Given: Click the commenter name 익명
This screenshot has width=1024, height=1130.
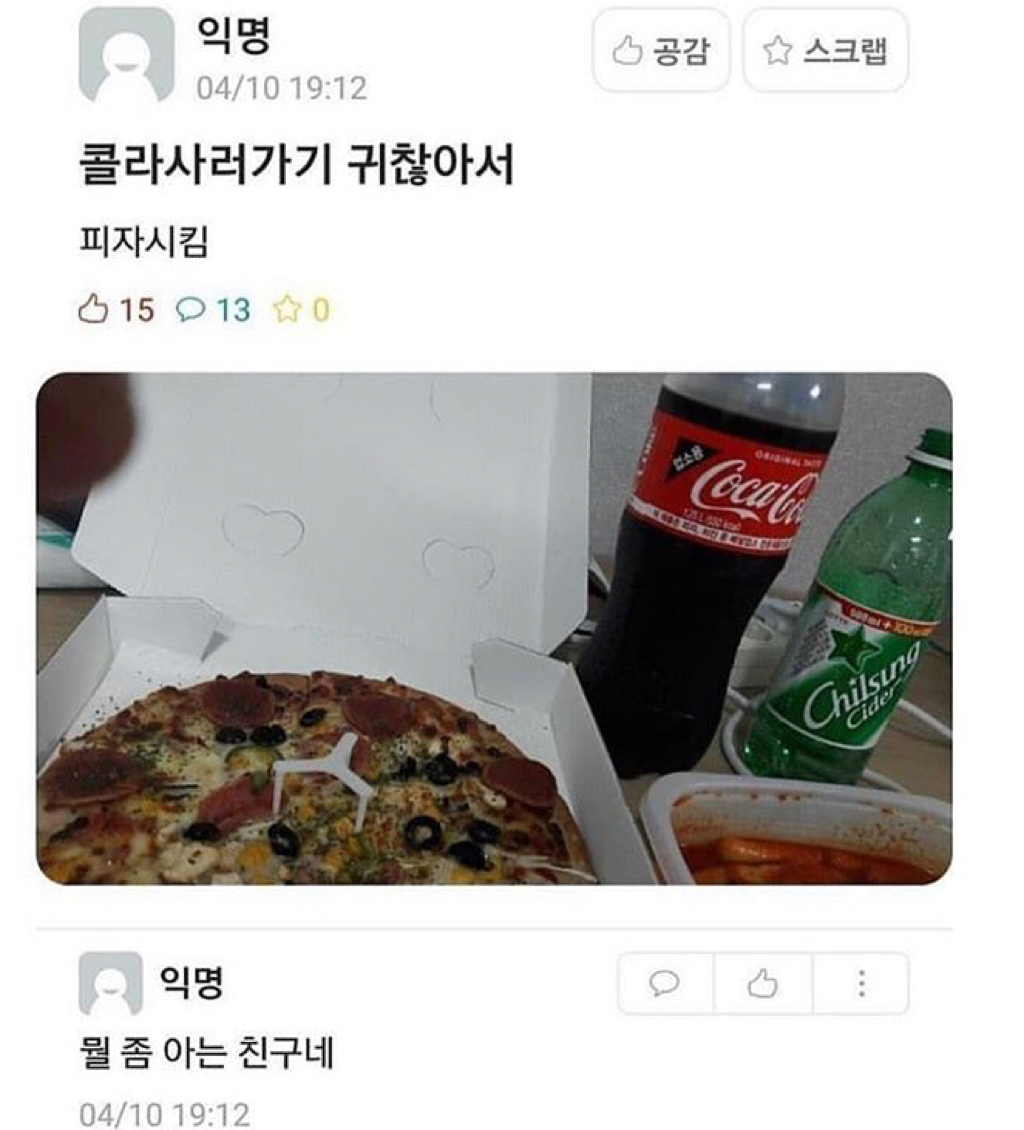Looking at the screenshot, I should (x=190, y=981).
